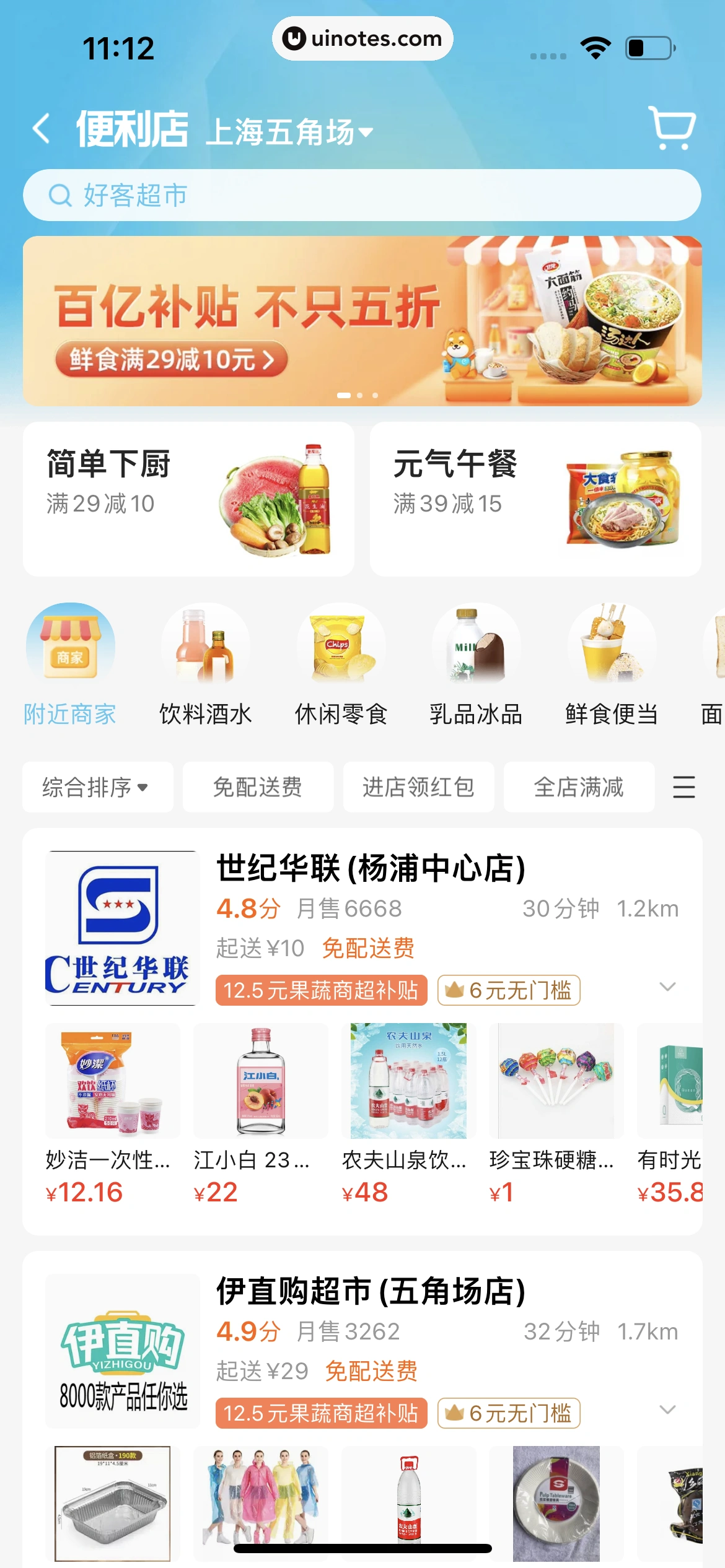Open the full filter list menu
Viewport: 725px width, 1568px height.
[683, 787]
